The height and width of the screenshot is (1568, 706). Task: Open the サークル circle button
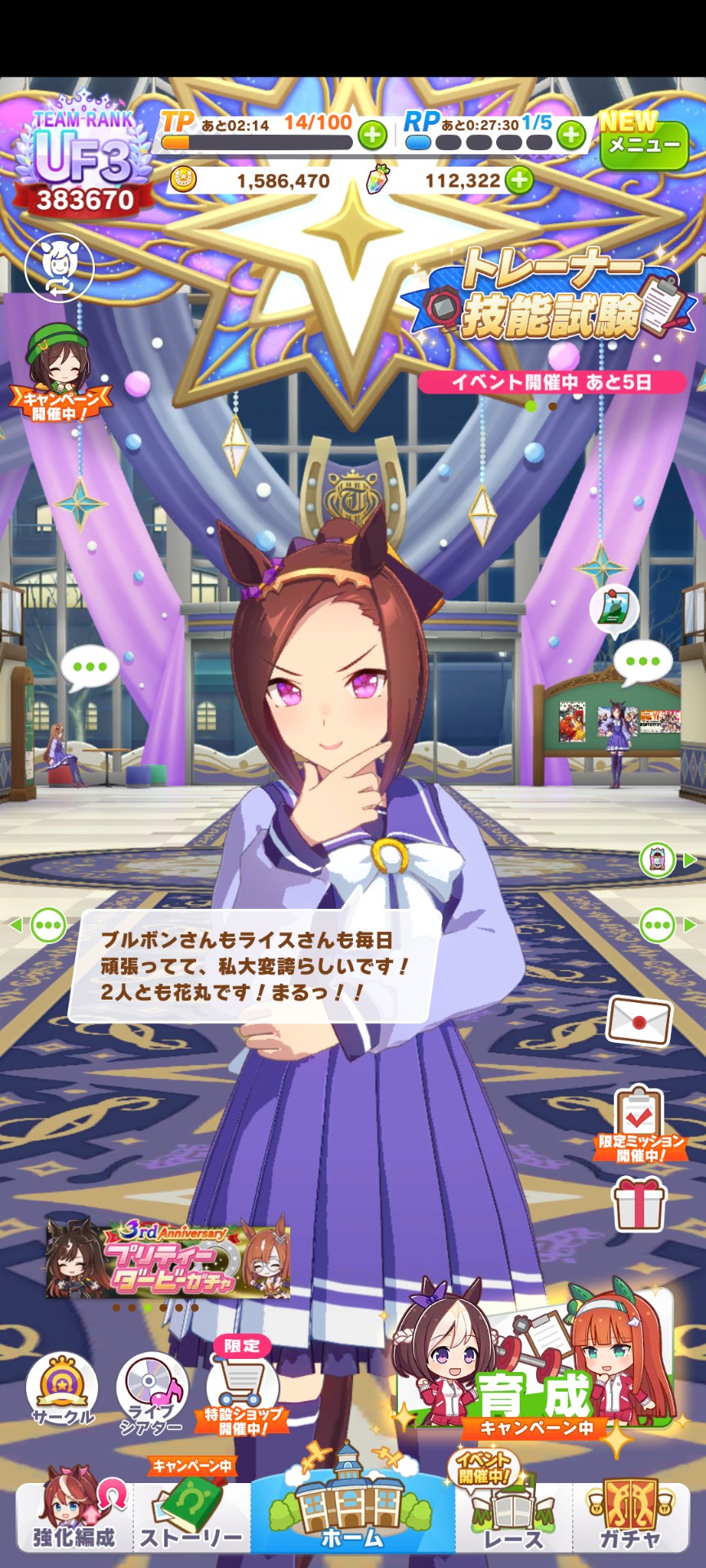tap(62, 1390)
